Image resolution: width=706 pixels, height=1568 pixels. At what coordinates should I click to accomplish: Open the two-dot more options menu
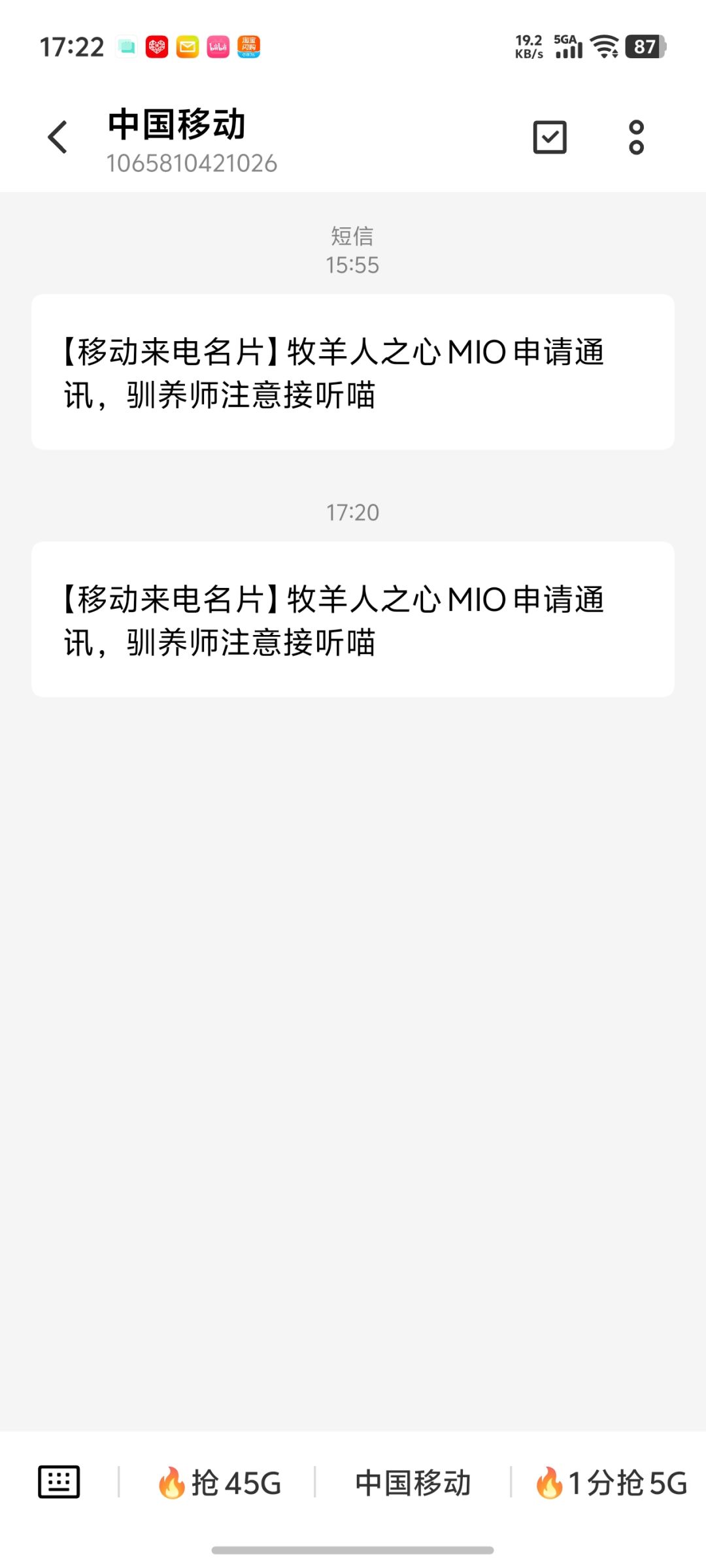[636, 137]
